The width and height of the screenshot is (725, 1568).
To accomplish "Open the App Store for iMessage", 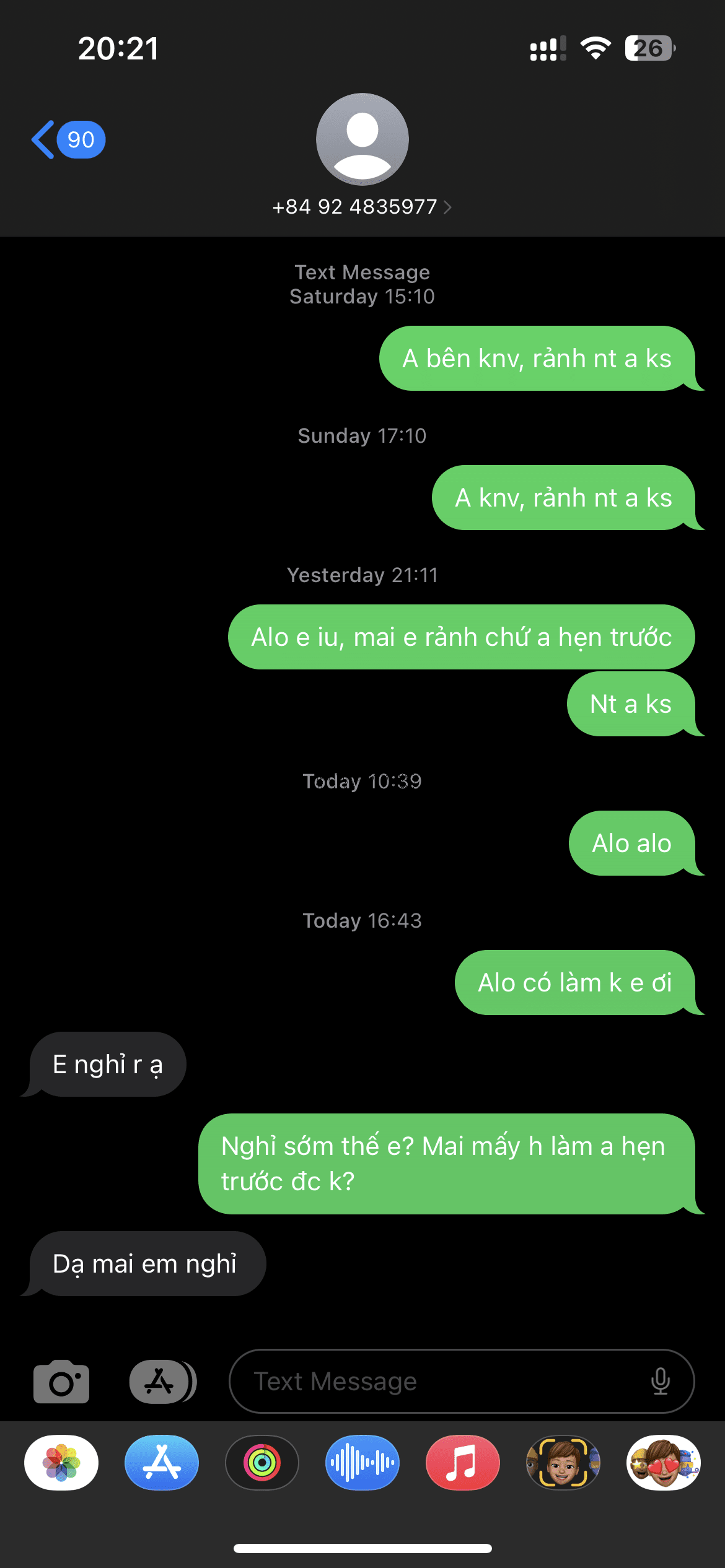I will [x=162, y=1463].
